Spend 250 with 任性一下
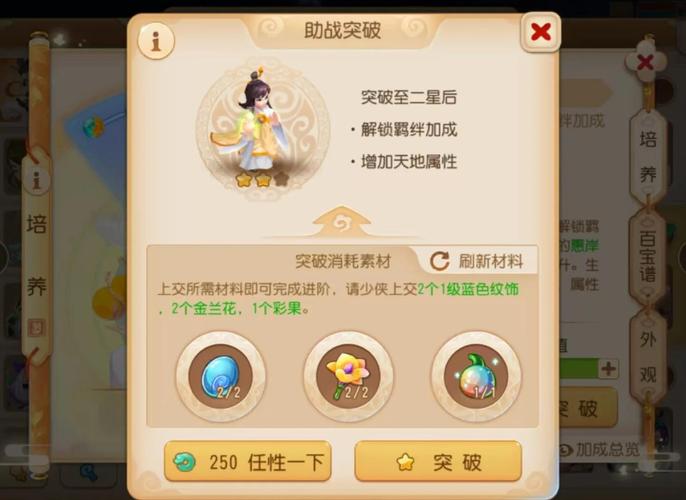This screenshot has height=500, width=686. [247, 462]
